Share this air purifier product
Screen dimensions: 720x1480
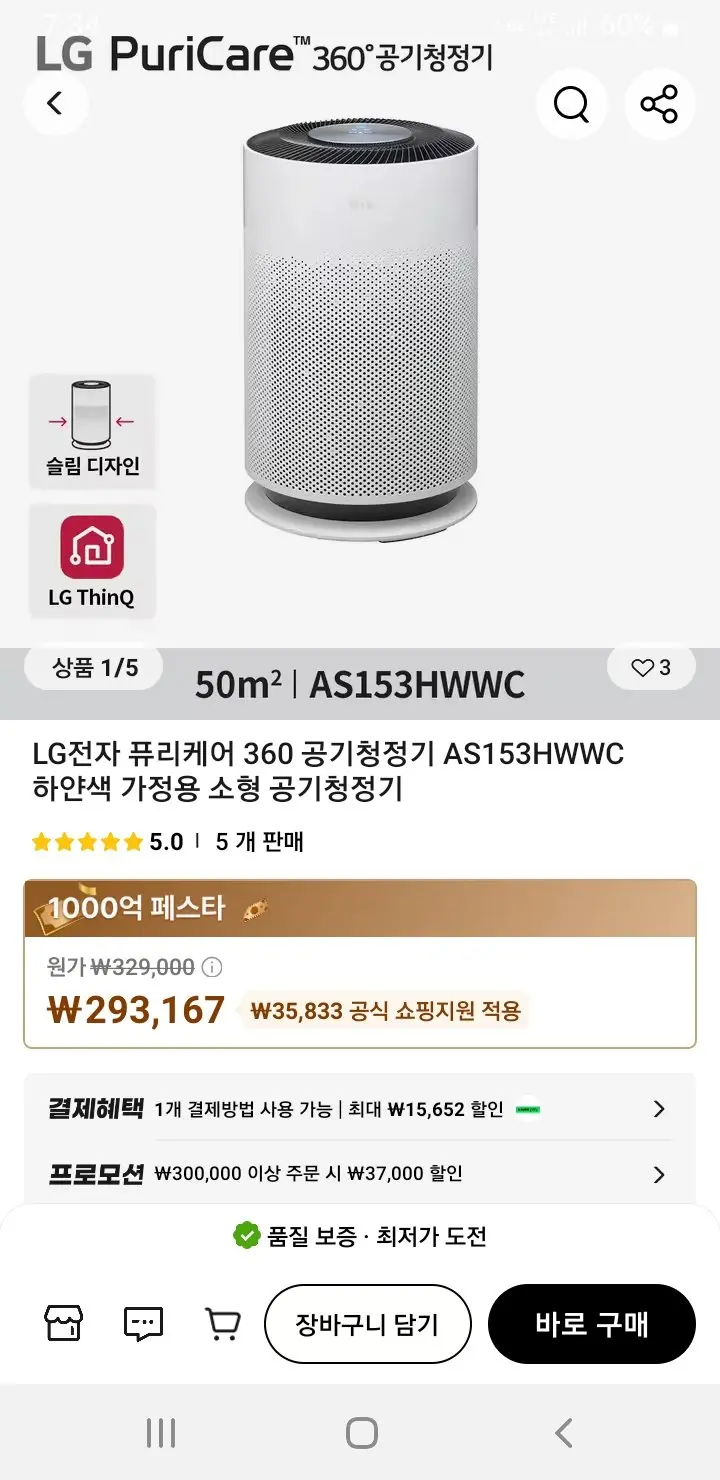pos(659,104)
